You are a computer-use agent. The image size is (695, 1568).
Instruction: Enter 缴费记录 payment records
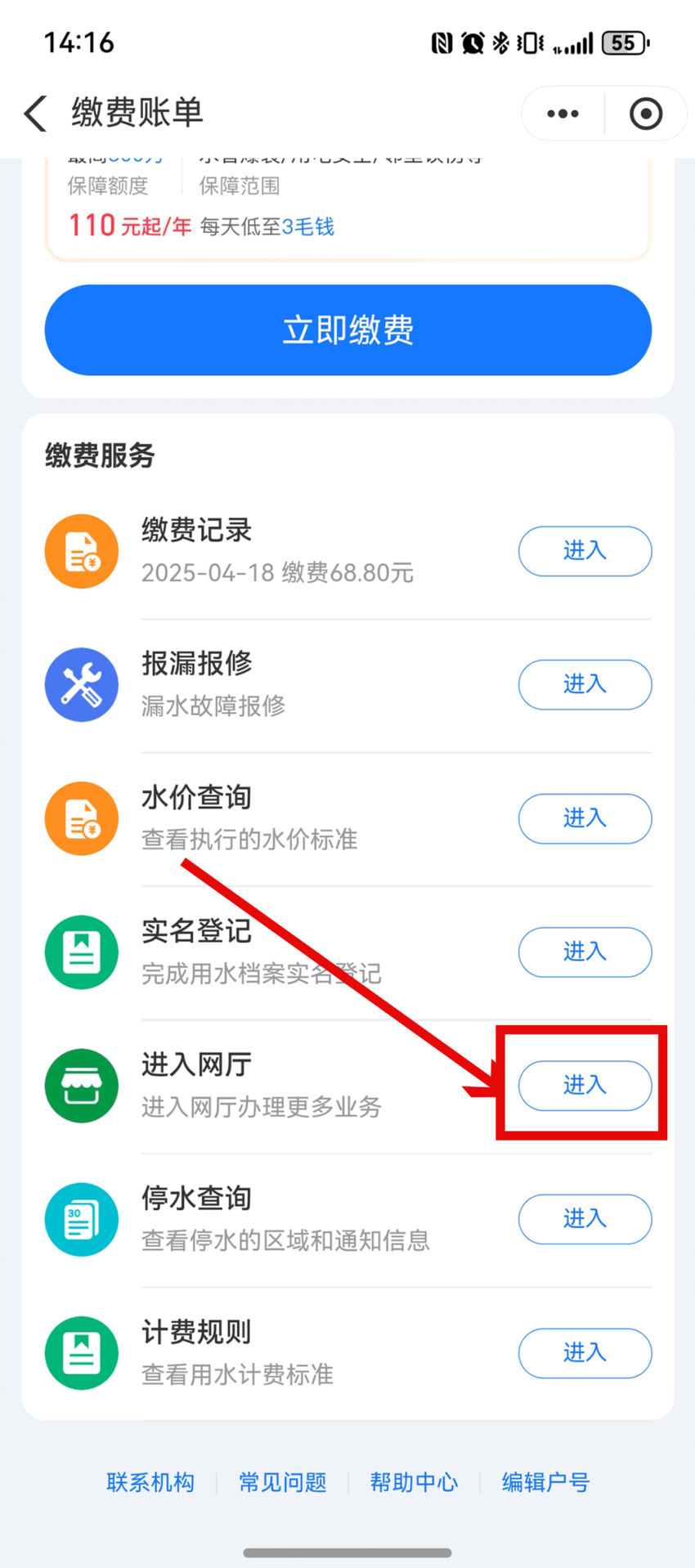point(585,551)
